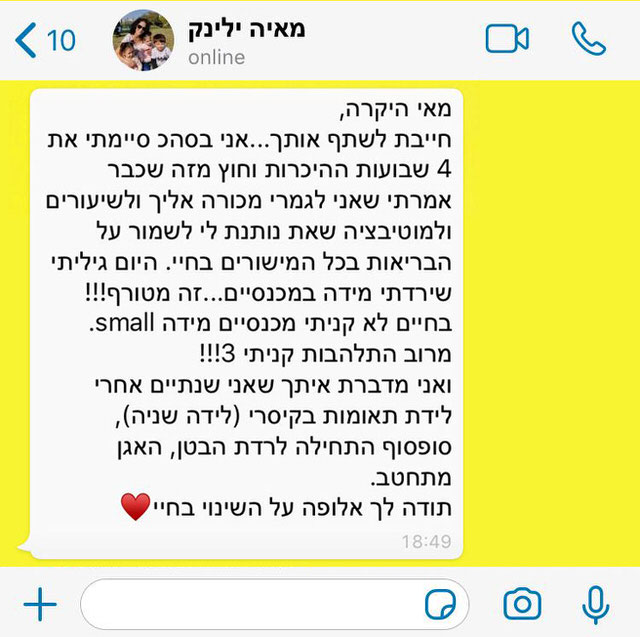The width and height of the screenshot is (640, 637).
Task: Open the sticker picker in the message field
Action: click(439, 604)
